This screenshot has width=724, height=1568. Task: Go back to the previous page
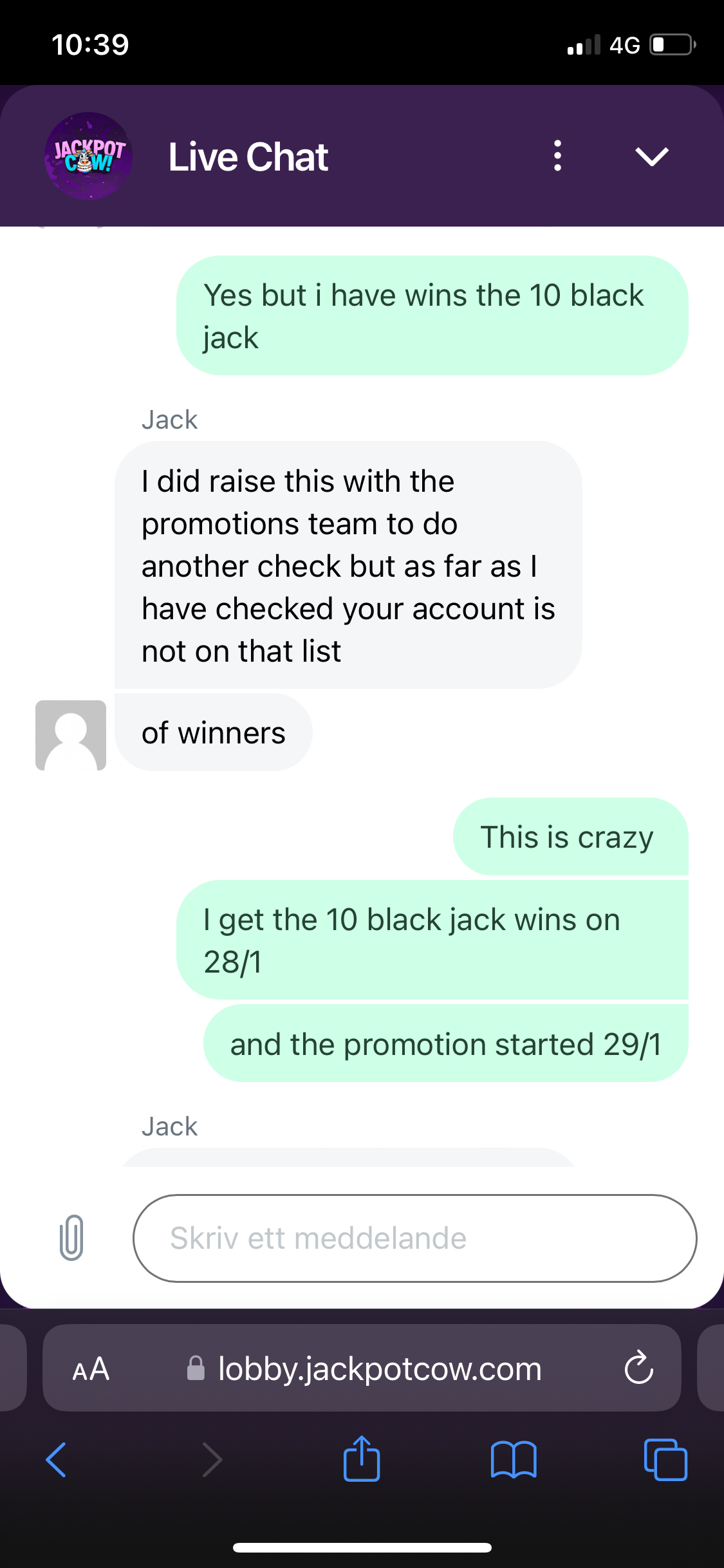[x=57, y=1459]
